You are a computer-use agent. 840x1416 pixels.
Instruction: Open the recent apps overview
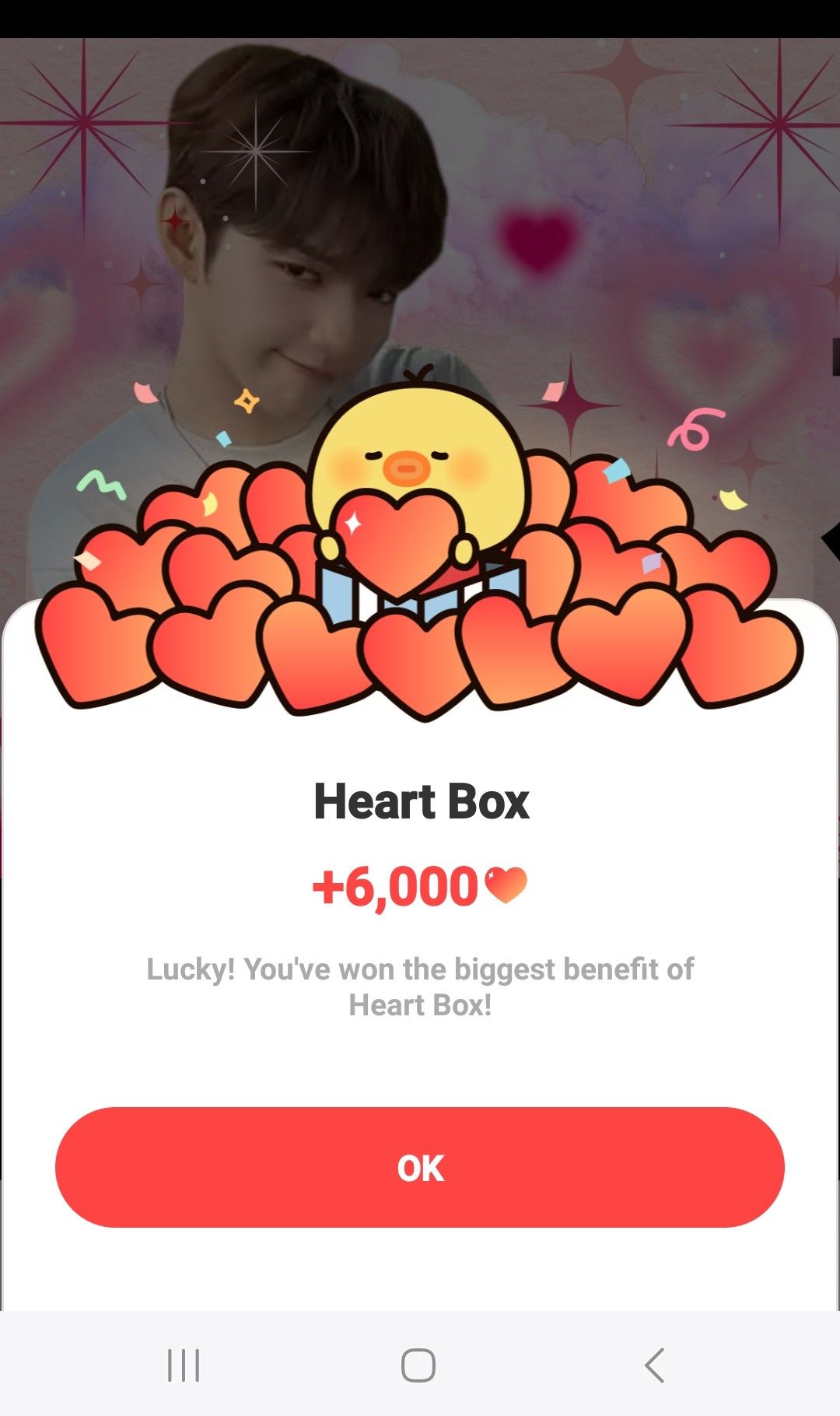(x=184, y=1365)
